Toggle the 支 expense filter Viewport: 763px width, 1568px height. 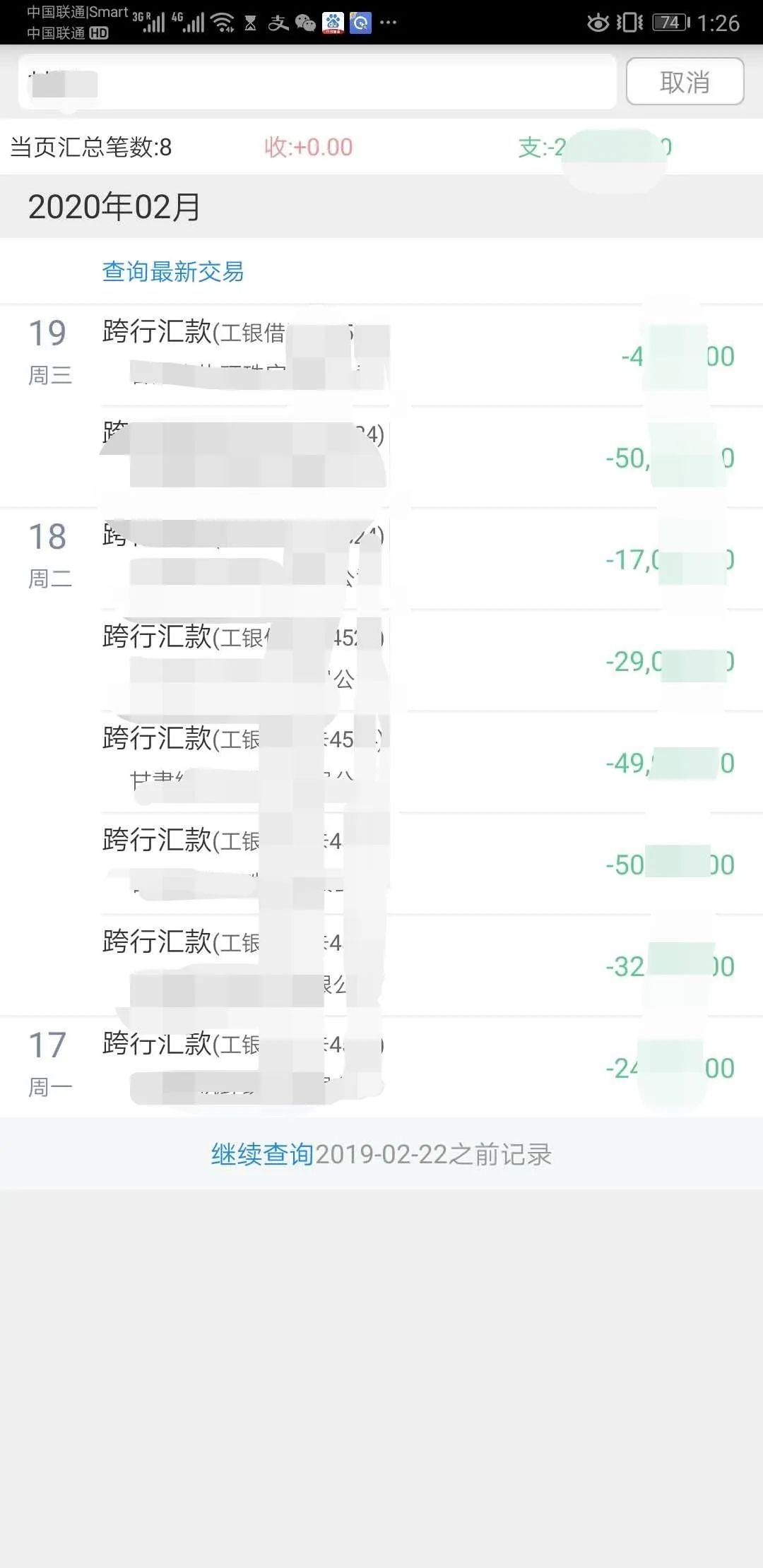pyautogui.click(x=565, y=147)
